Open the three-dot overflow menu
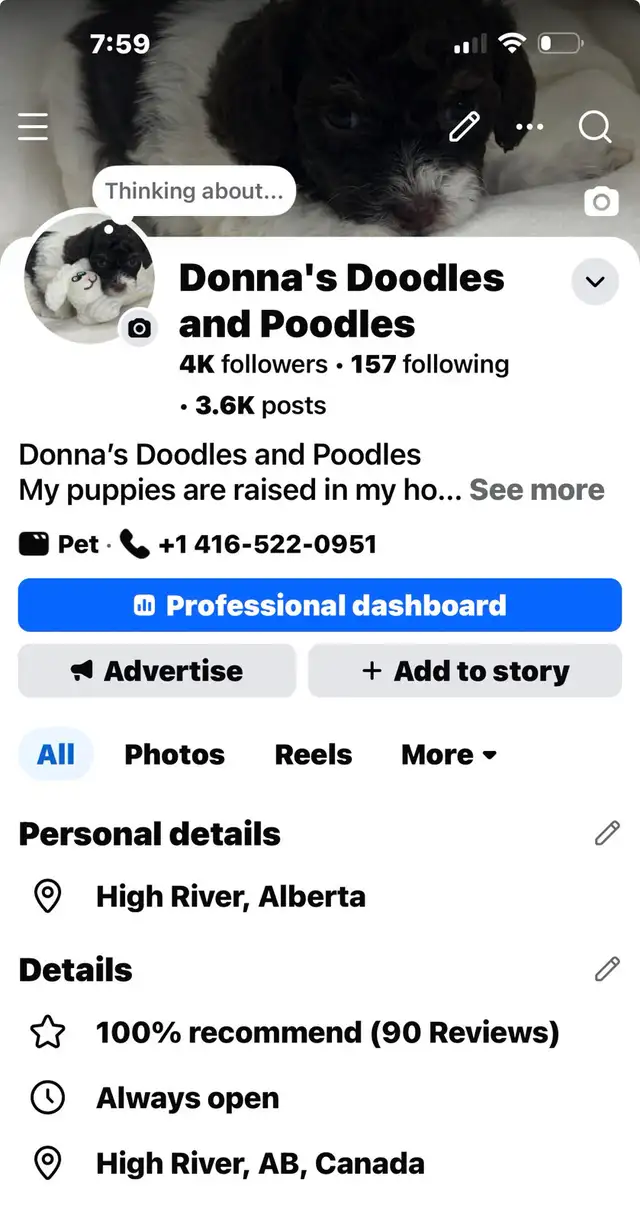 tap(529, 127)
